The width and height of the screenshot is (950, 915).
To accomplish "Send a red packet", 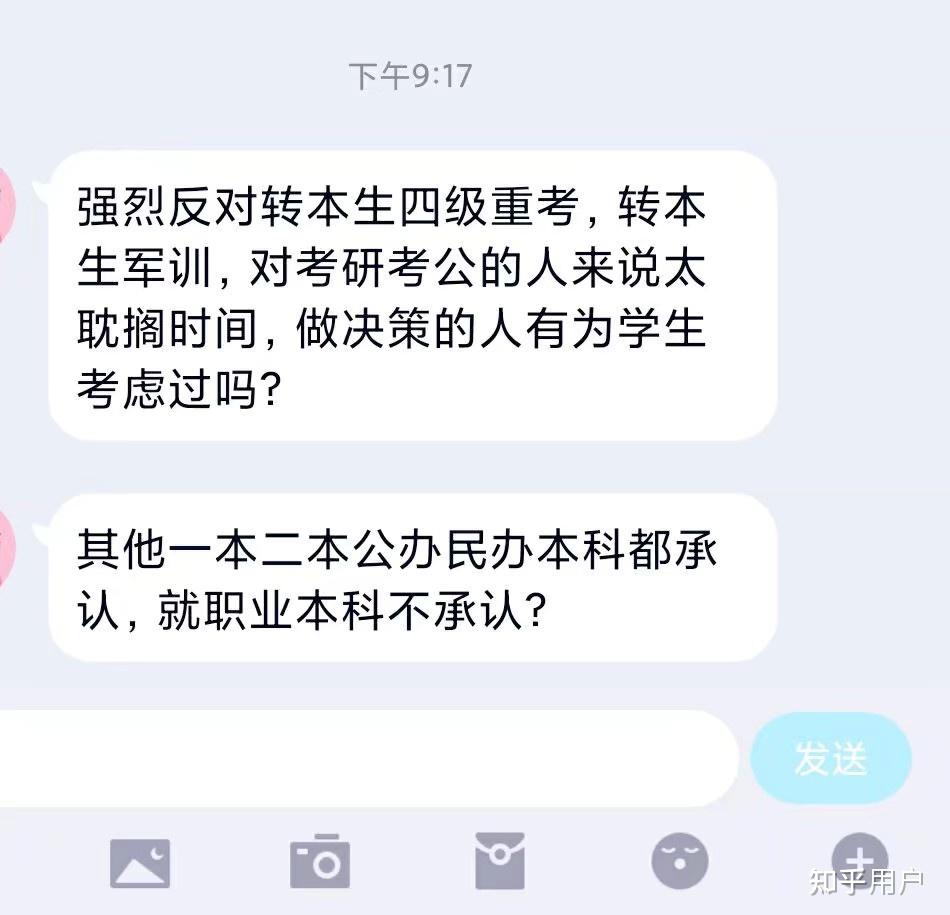I will click(500, 860).
